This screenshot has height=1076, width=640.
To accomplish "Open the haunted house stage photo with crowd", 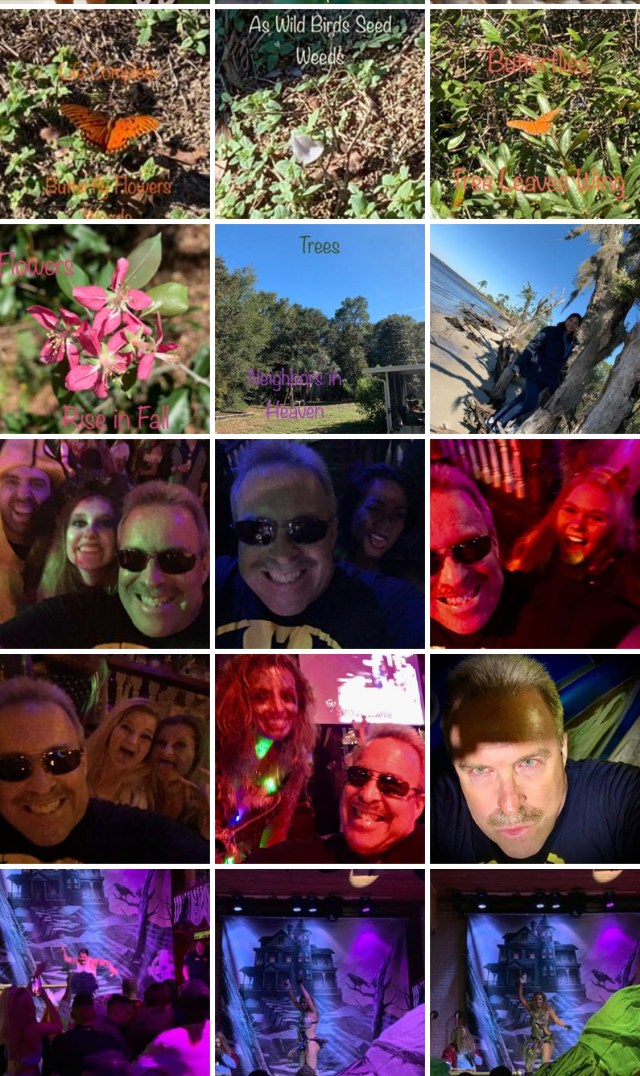I will tap(104, 971).
